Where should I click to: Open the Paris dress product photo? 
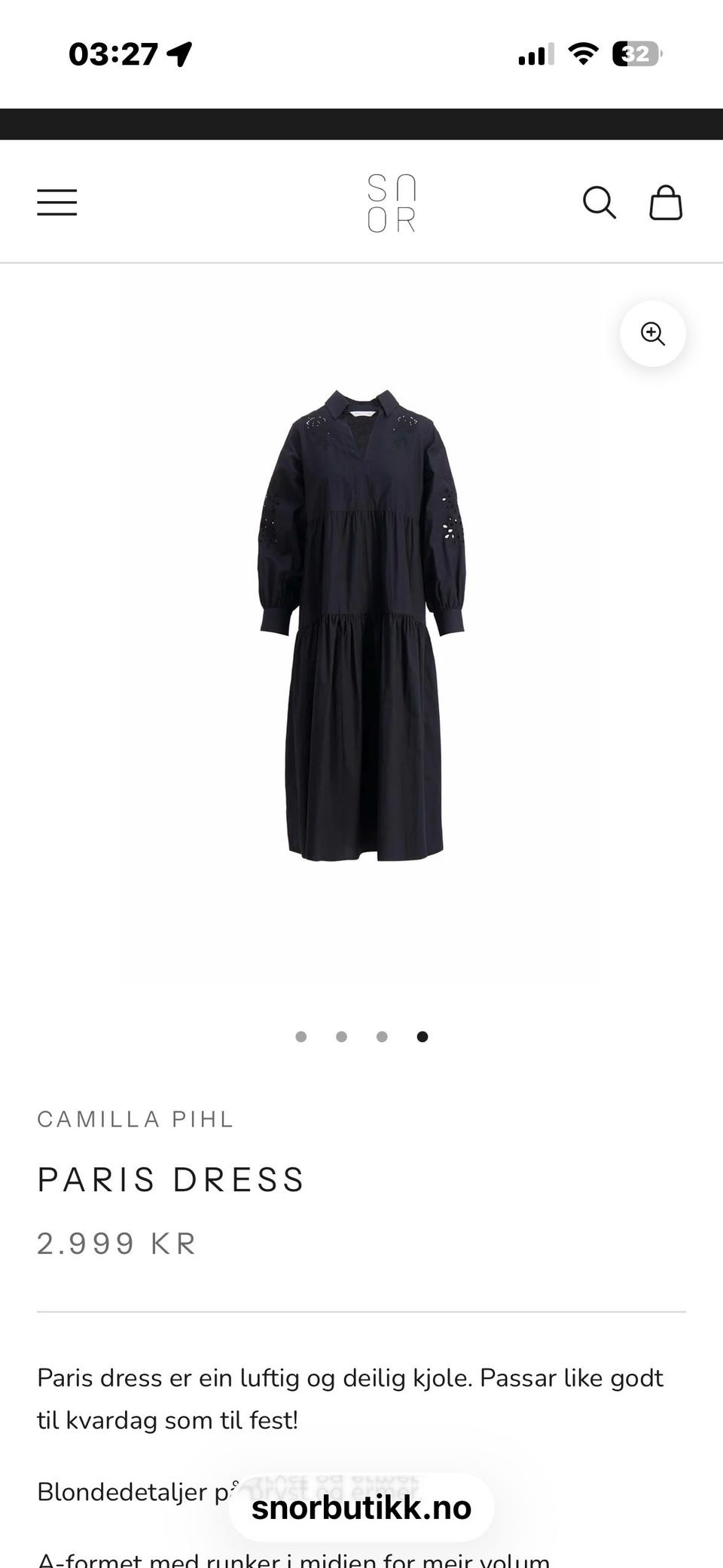361,625
